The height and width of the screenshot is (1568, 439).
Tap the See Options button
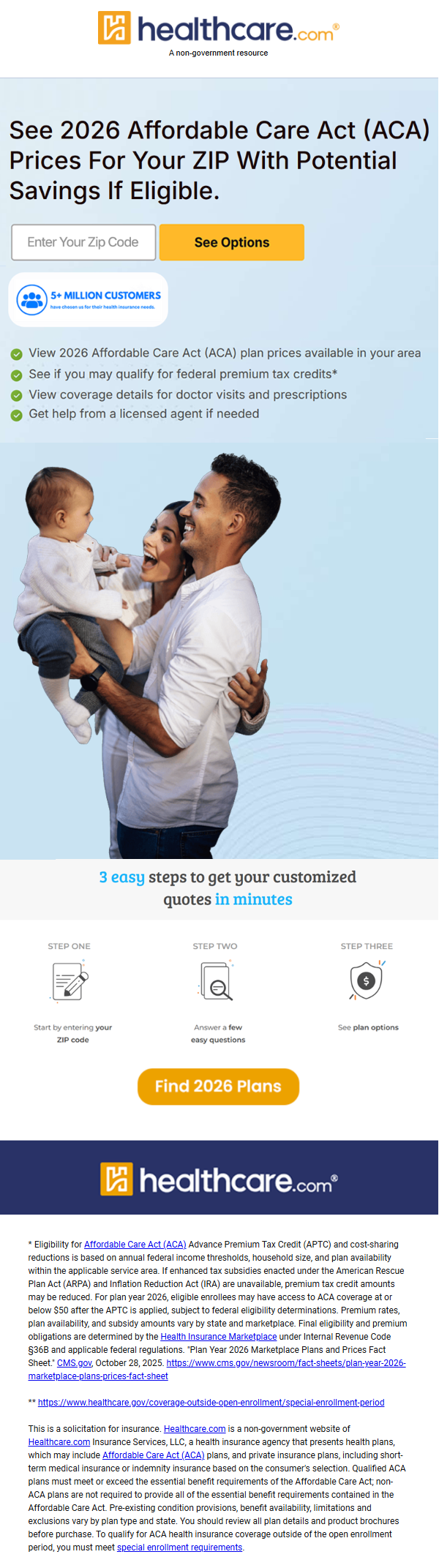point(231,242)
